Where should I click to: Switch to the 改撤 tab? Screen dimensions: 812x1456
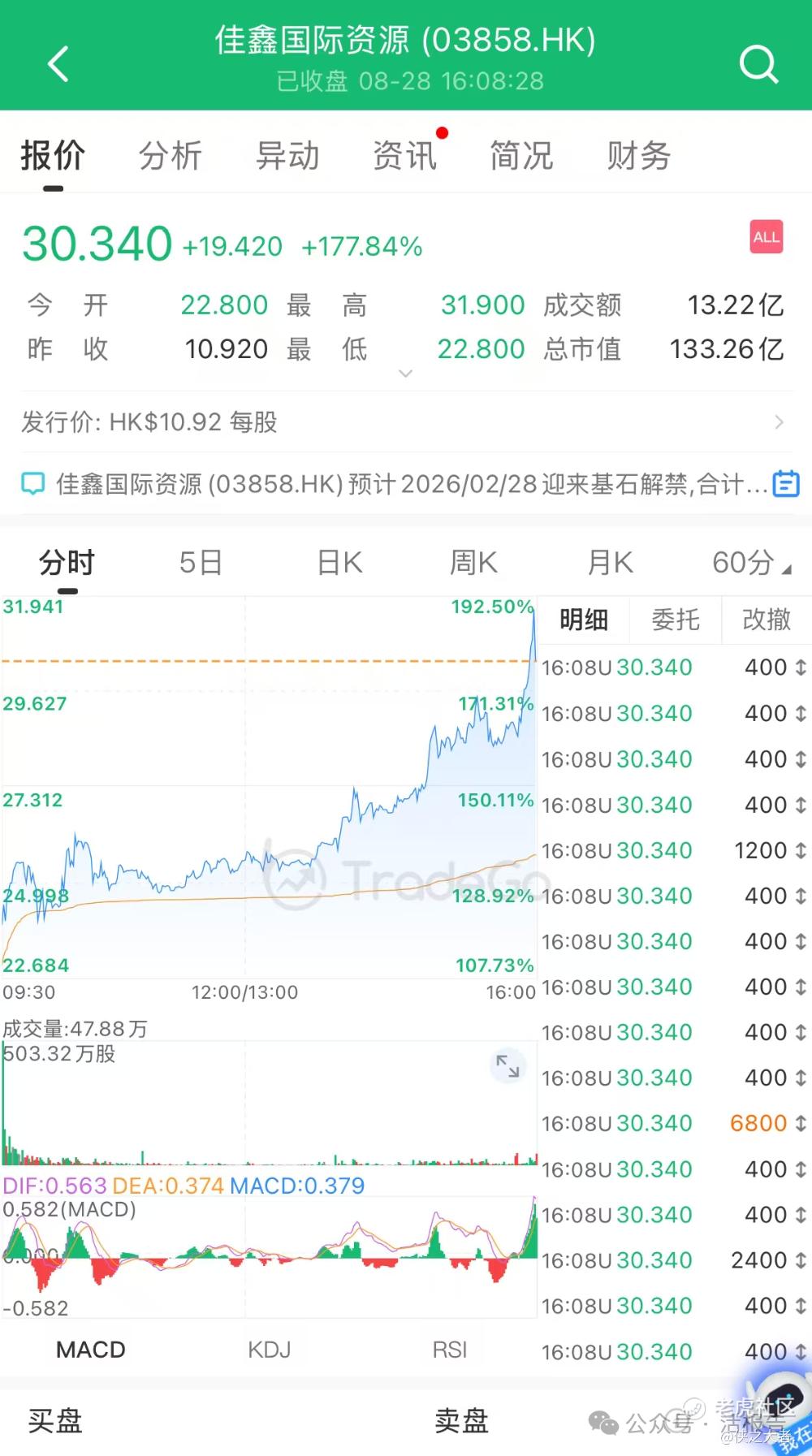pos(765,620)
